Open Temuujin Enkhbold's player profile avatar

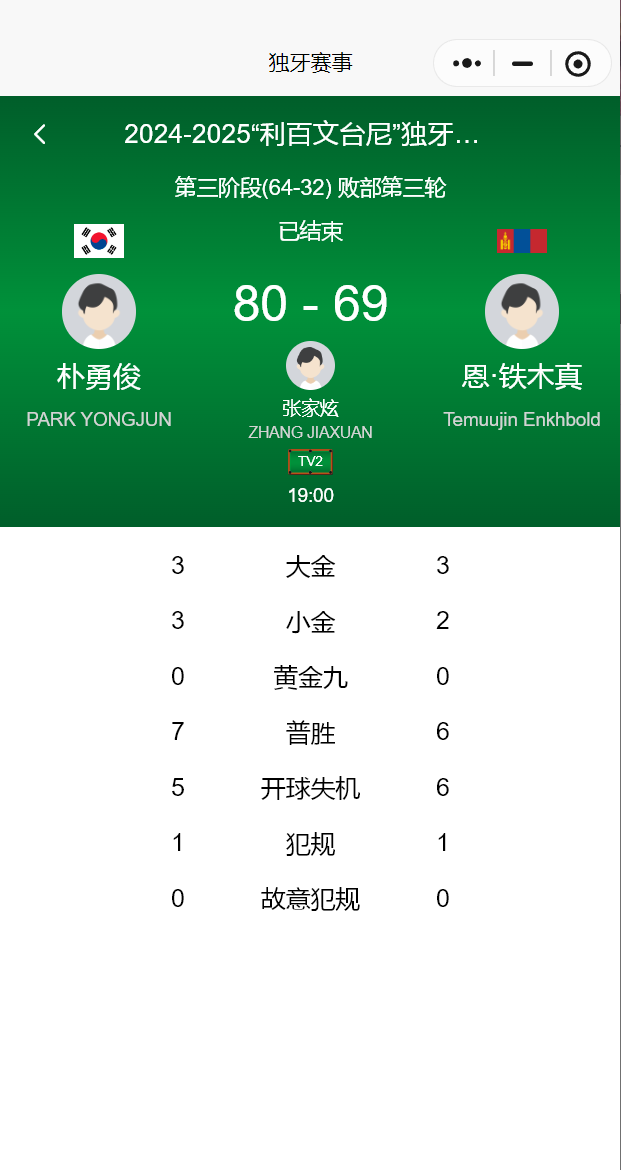[x=521, y=311]
